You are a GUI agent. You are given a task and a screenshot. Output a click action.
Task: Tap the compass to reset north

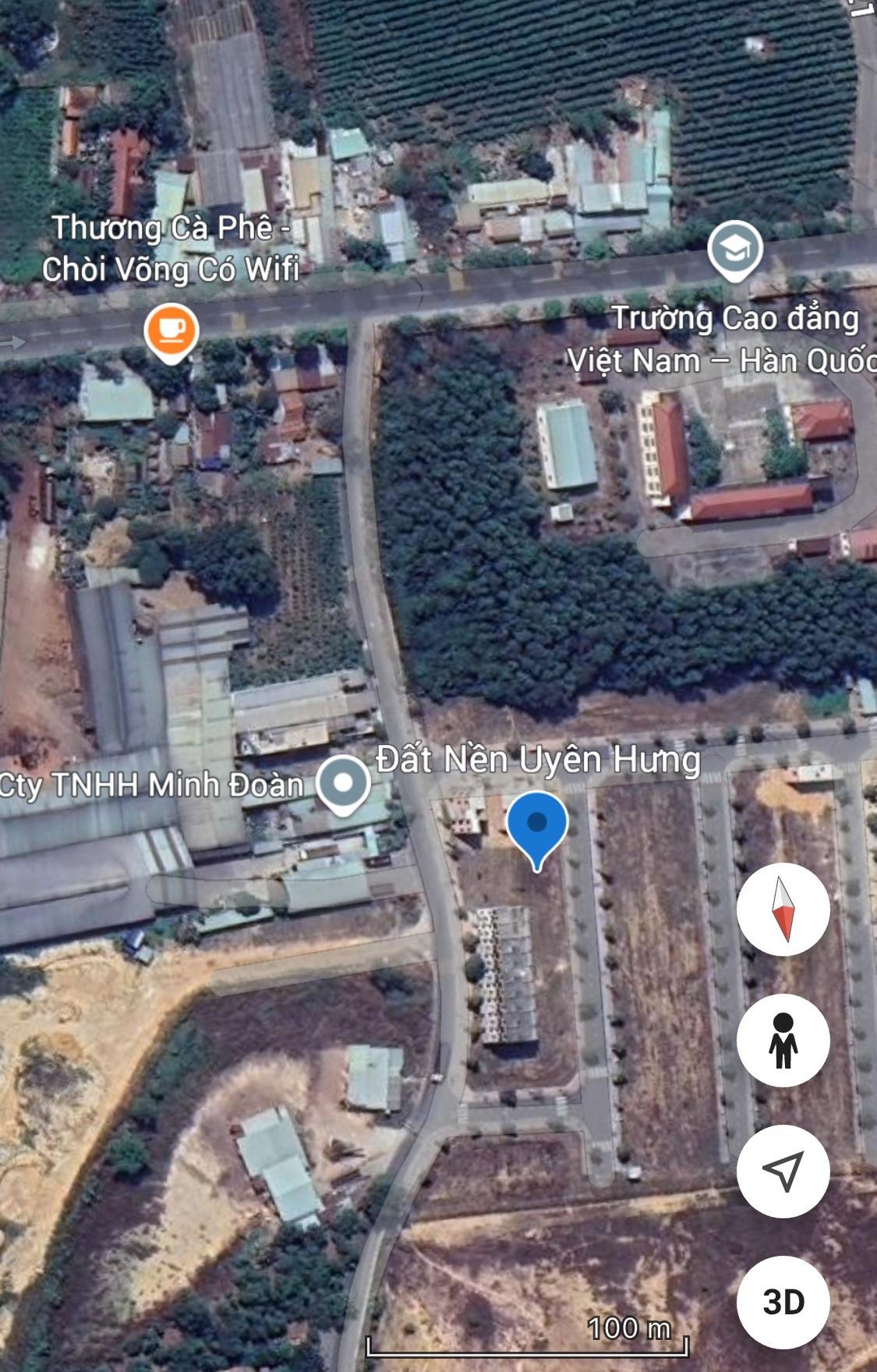click(783, 909)
